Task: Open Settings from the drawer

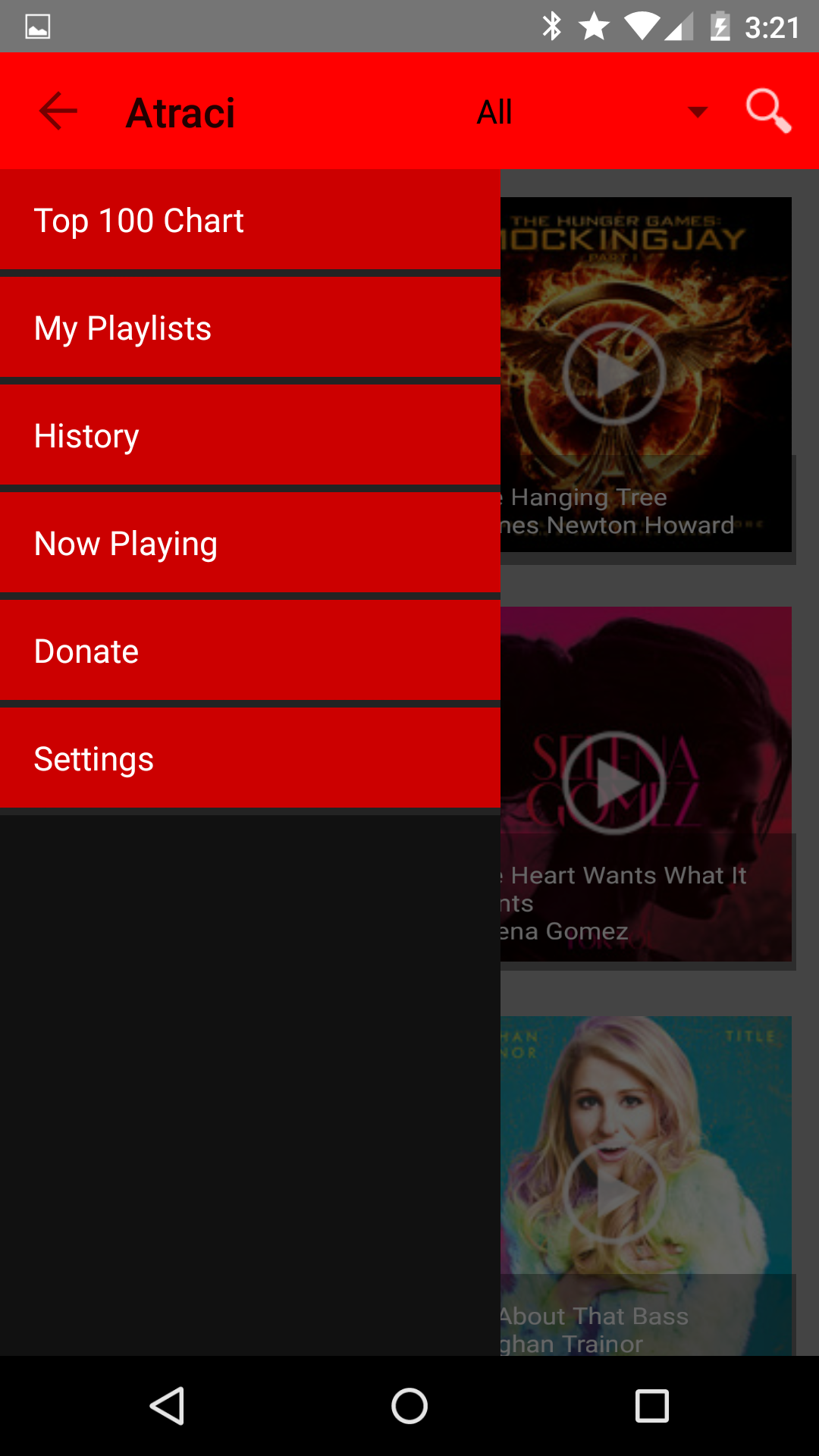Action: click(250, 759)
